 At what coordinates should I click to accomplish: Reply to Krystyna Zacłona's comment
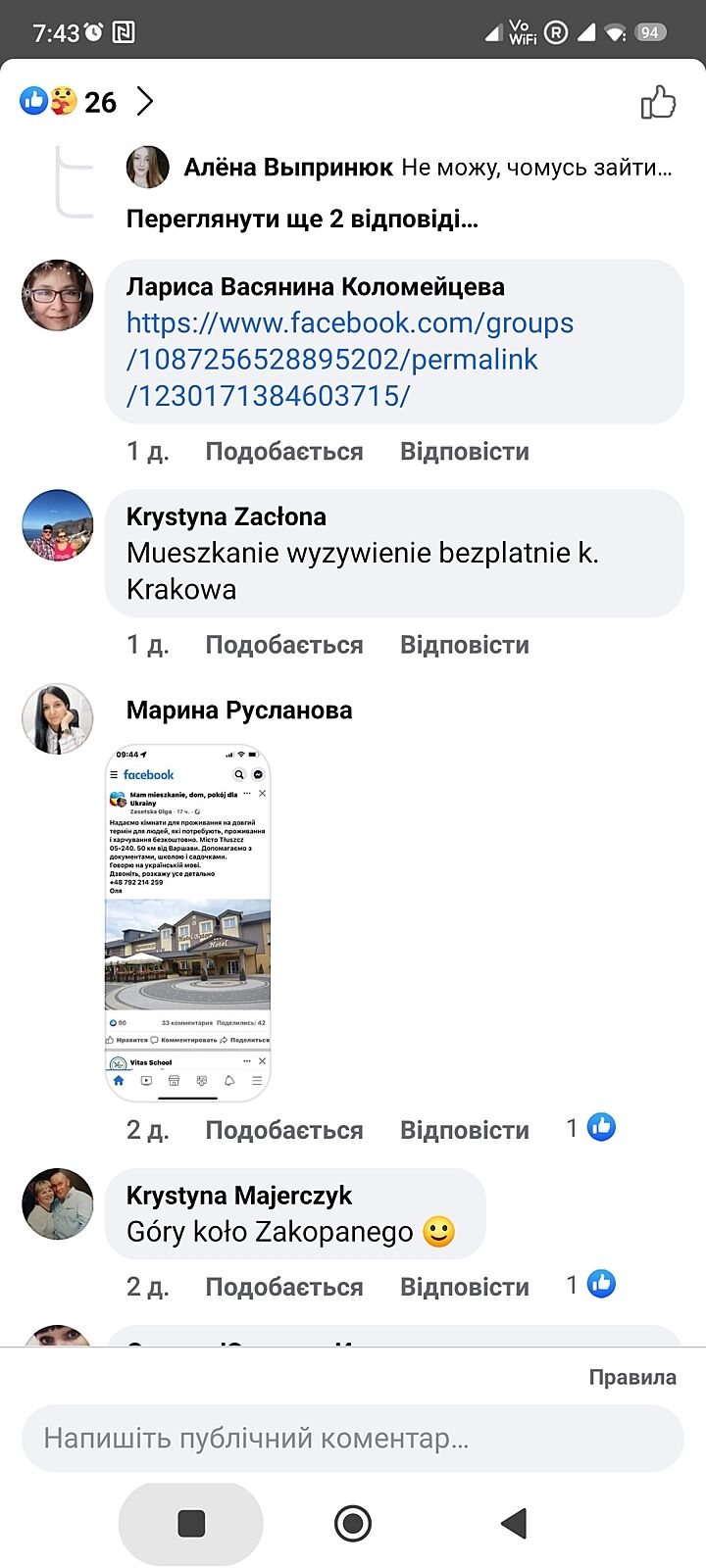point(464,645)
